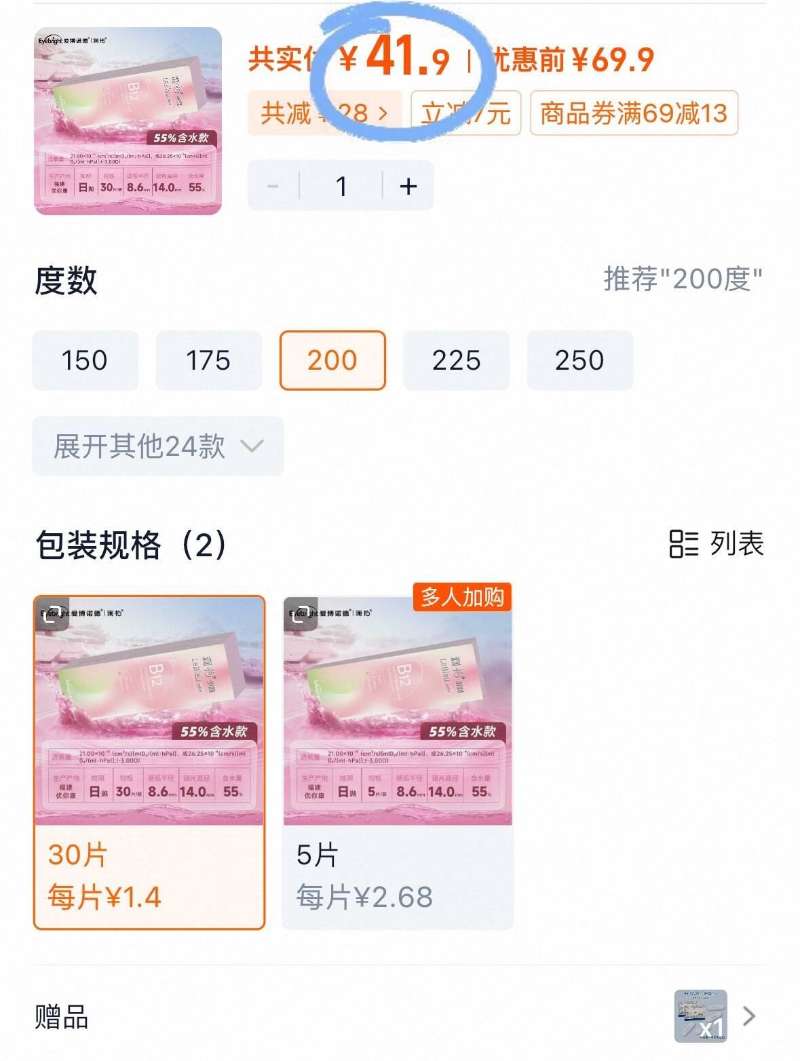Choose the 250 degree prescription
Image resolution: width=800 pixels, height=1061 pixels.
point(582,361)
